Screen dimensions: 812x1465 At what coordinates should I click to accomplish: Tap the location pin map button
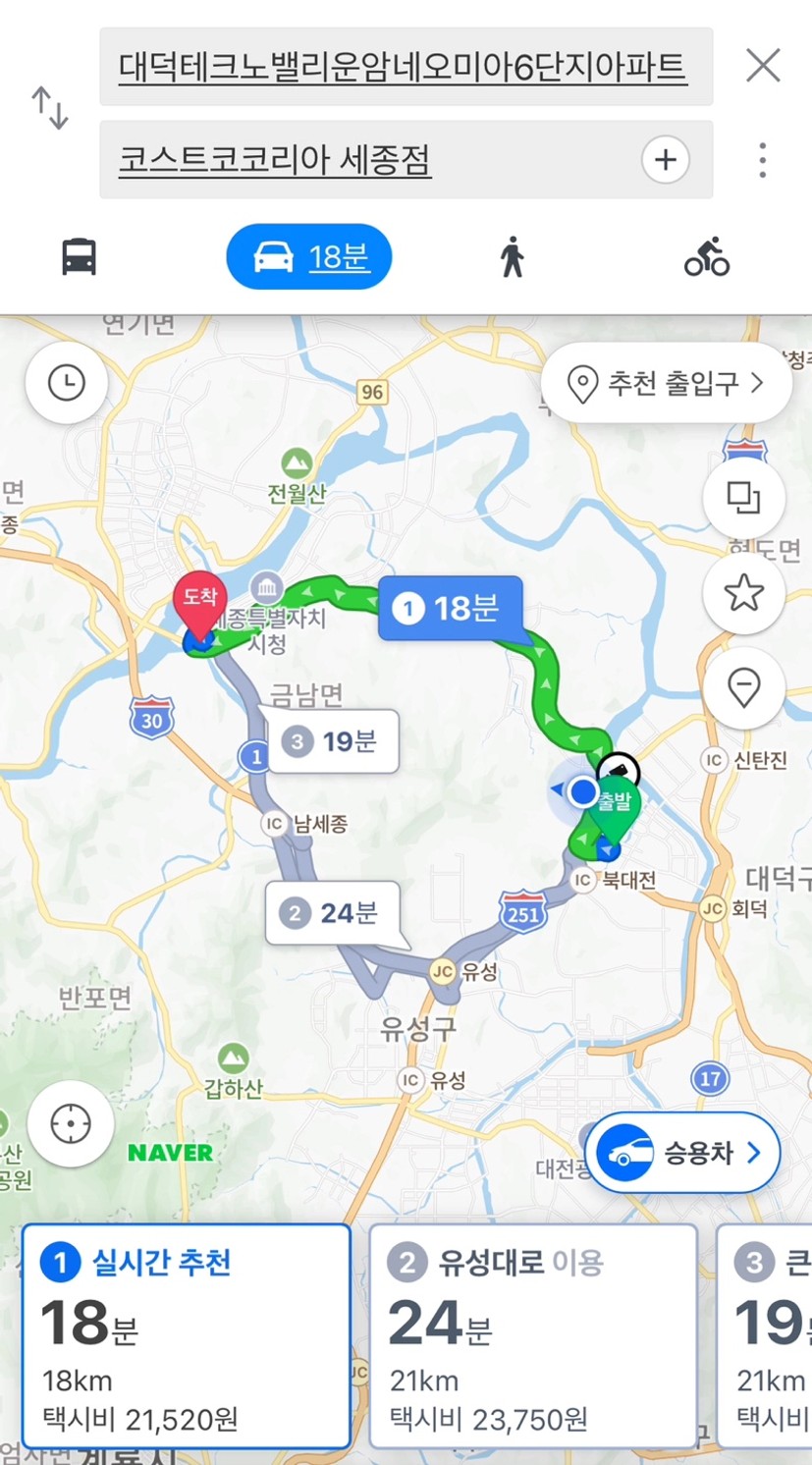tap(743, 688)
